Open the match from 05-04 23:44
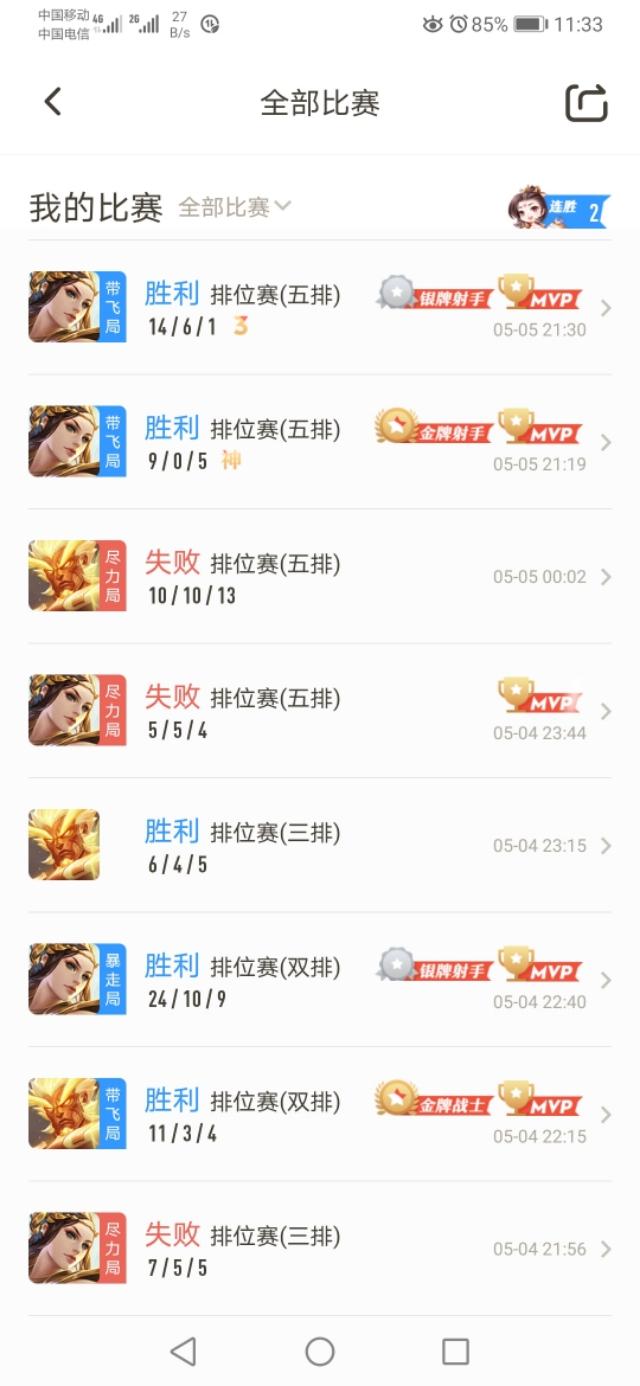 pos(320,711)
